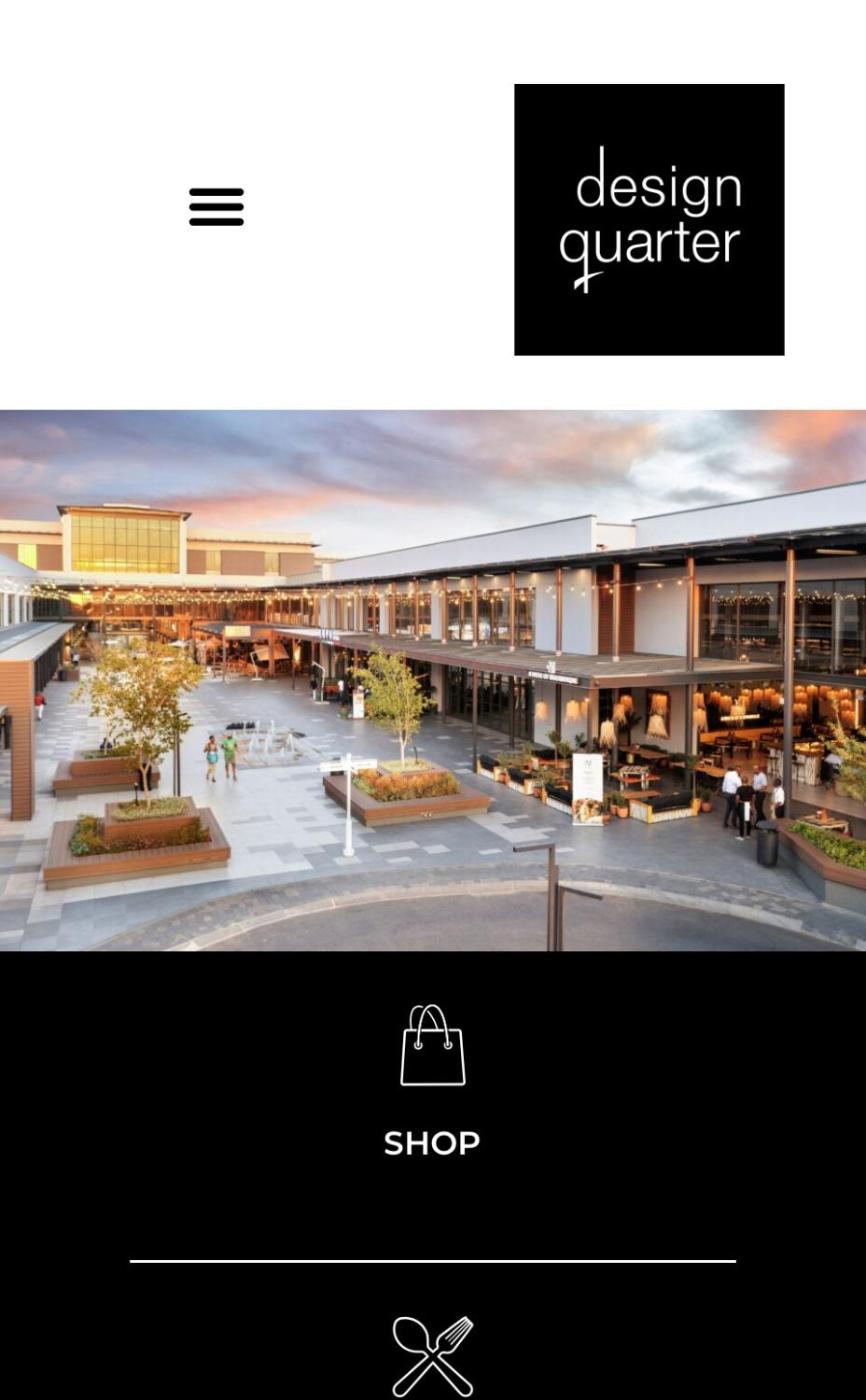Tap the Design Quarter logo
866x1400 pixels.
point(649,219)
